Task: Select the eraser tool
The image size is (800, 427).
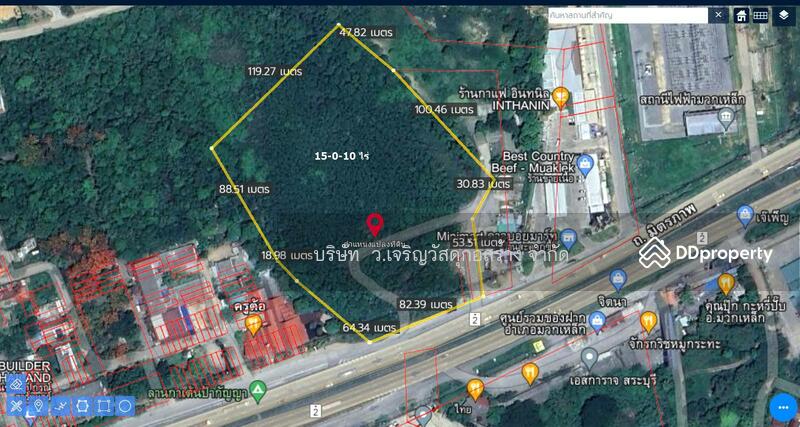Action: 17,385
